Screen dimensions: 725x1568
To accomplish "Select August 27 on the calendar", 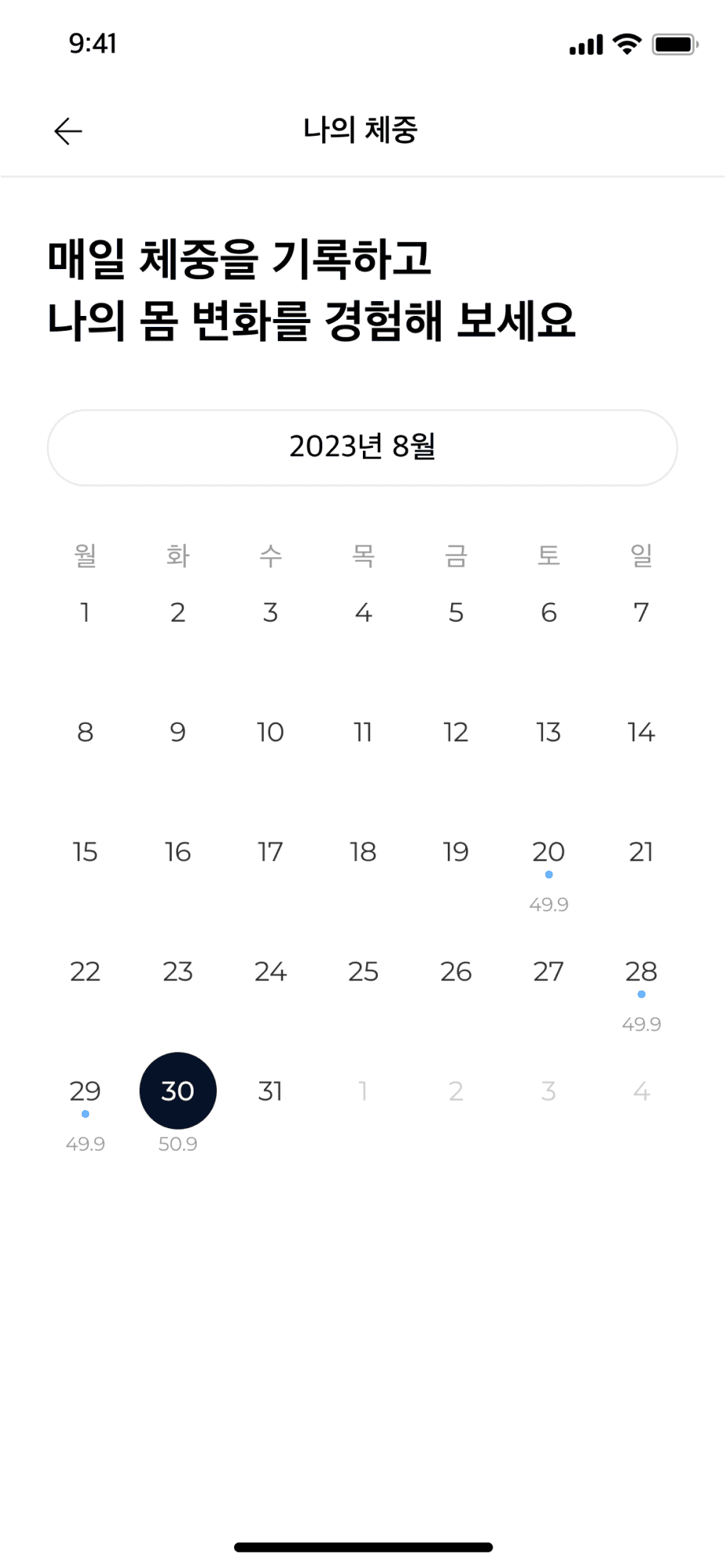I will (549, 972).
